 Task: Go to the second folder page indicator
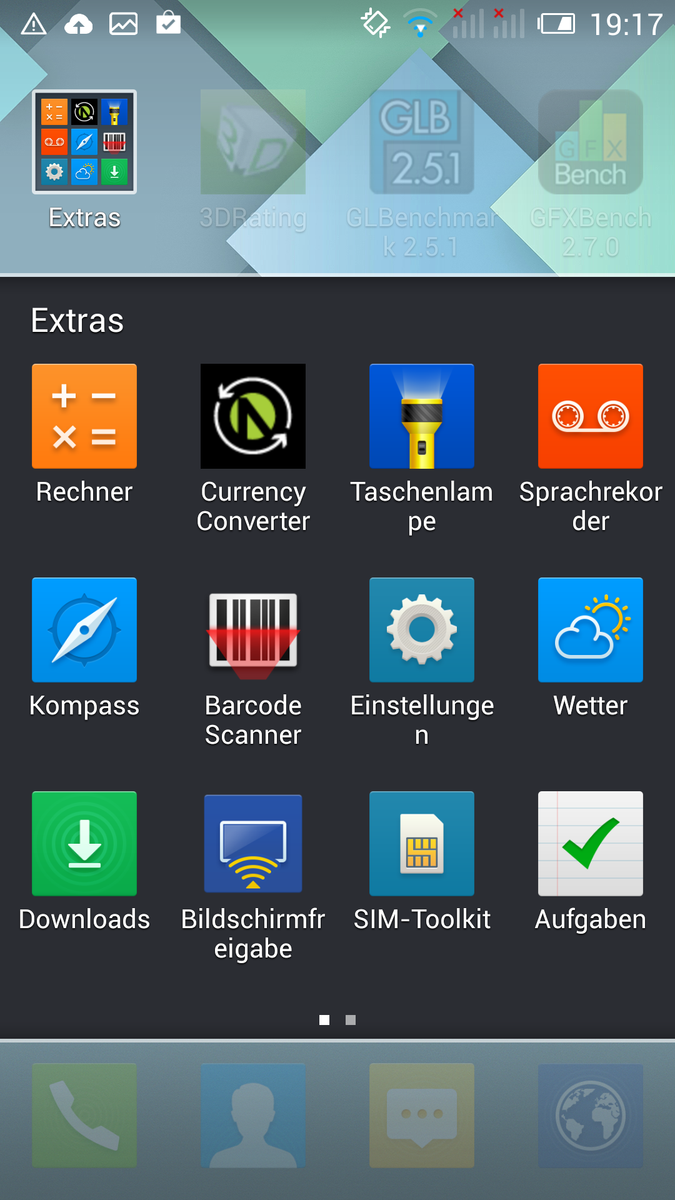pyautogui.click(x=350, y=1020)
